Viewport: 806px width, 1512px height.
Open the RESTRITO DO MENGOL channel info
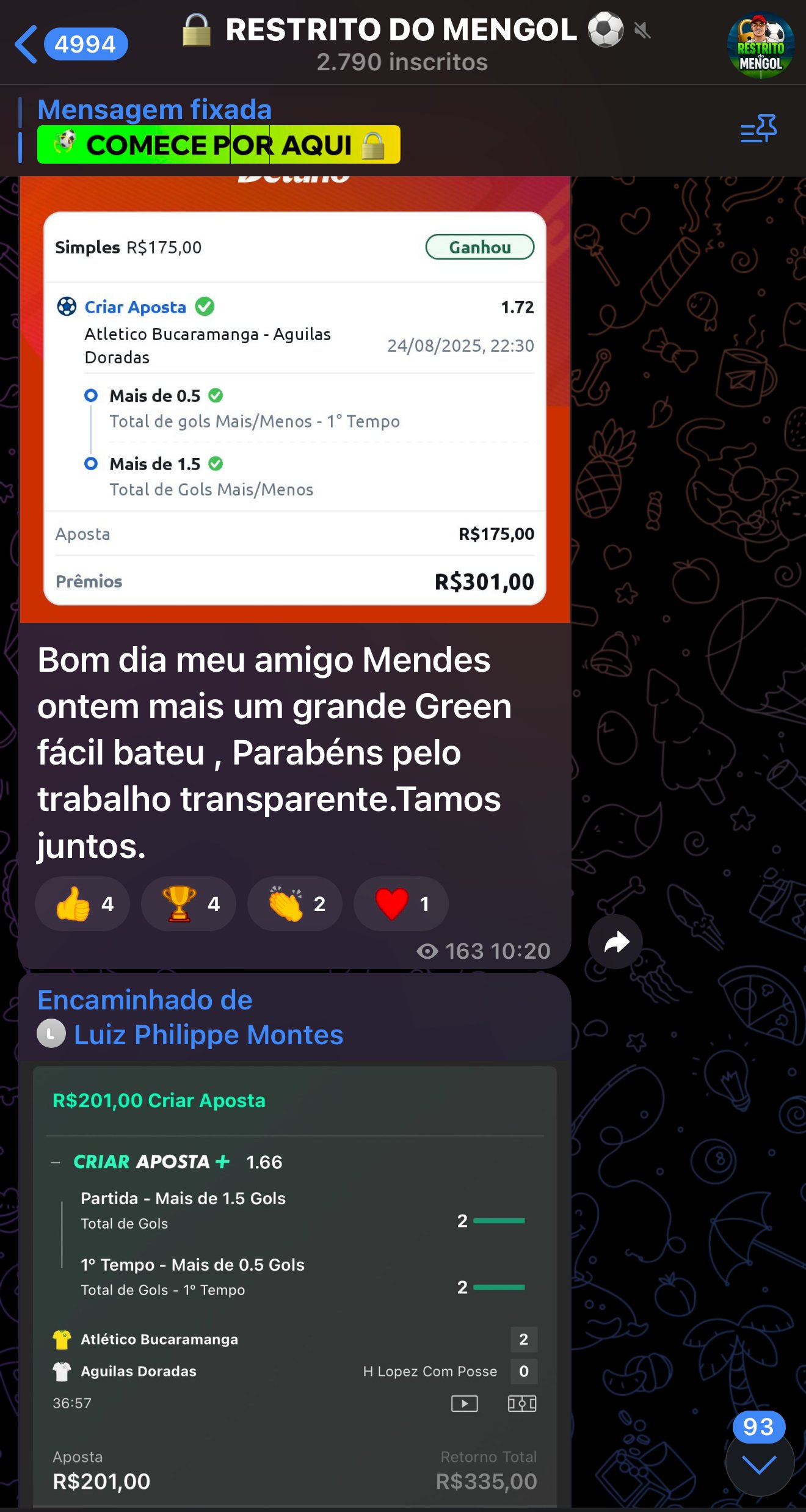pyautogui.click(x=401, y=44)
